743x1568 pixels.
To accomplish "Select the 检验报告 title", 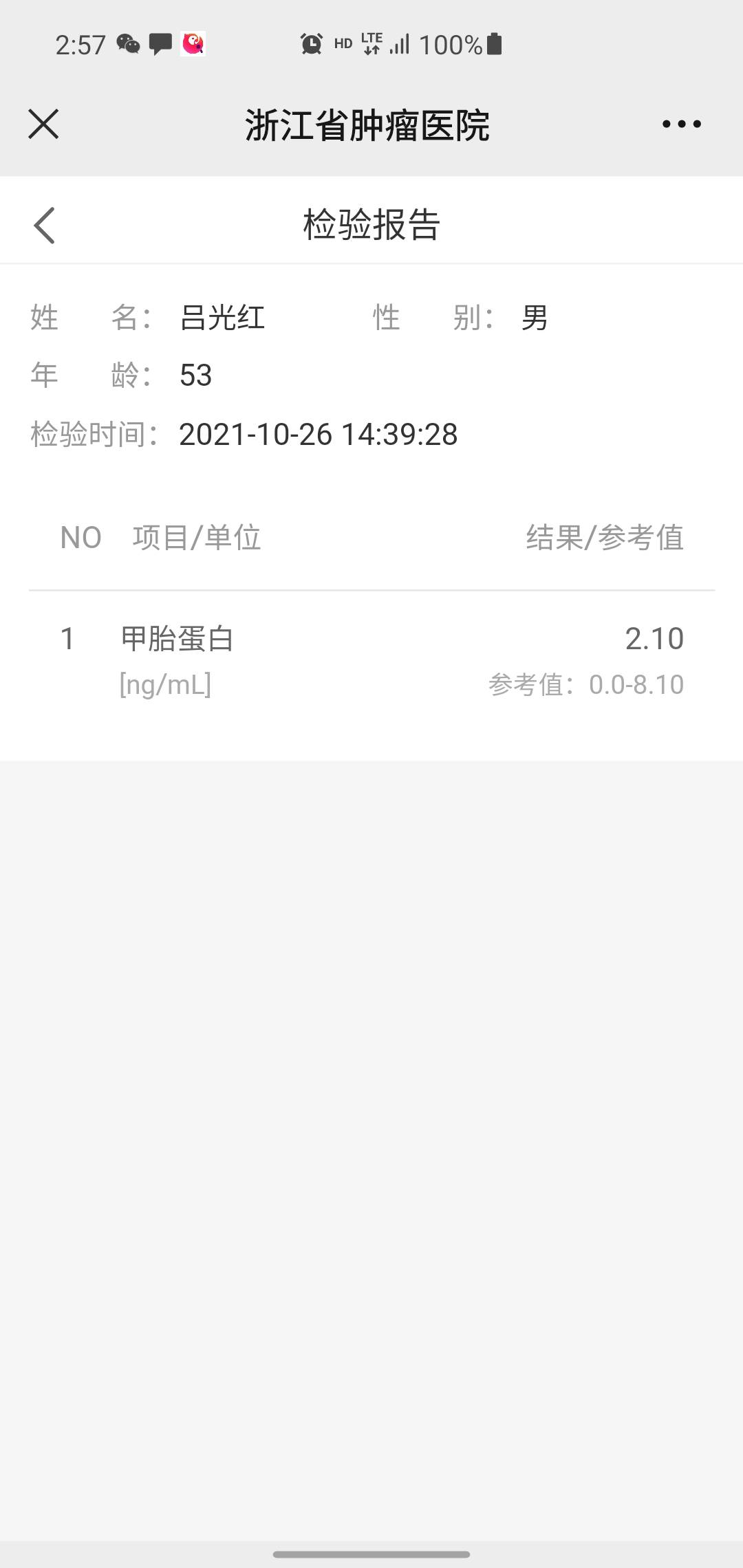I will click(371, 222).
